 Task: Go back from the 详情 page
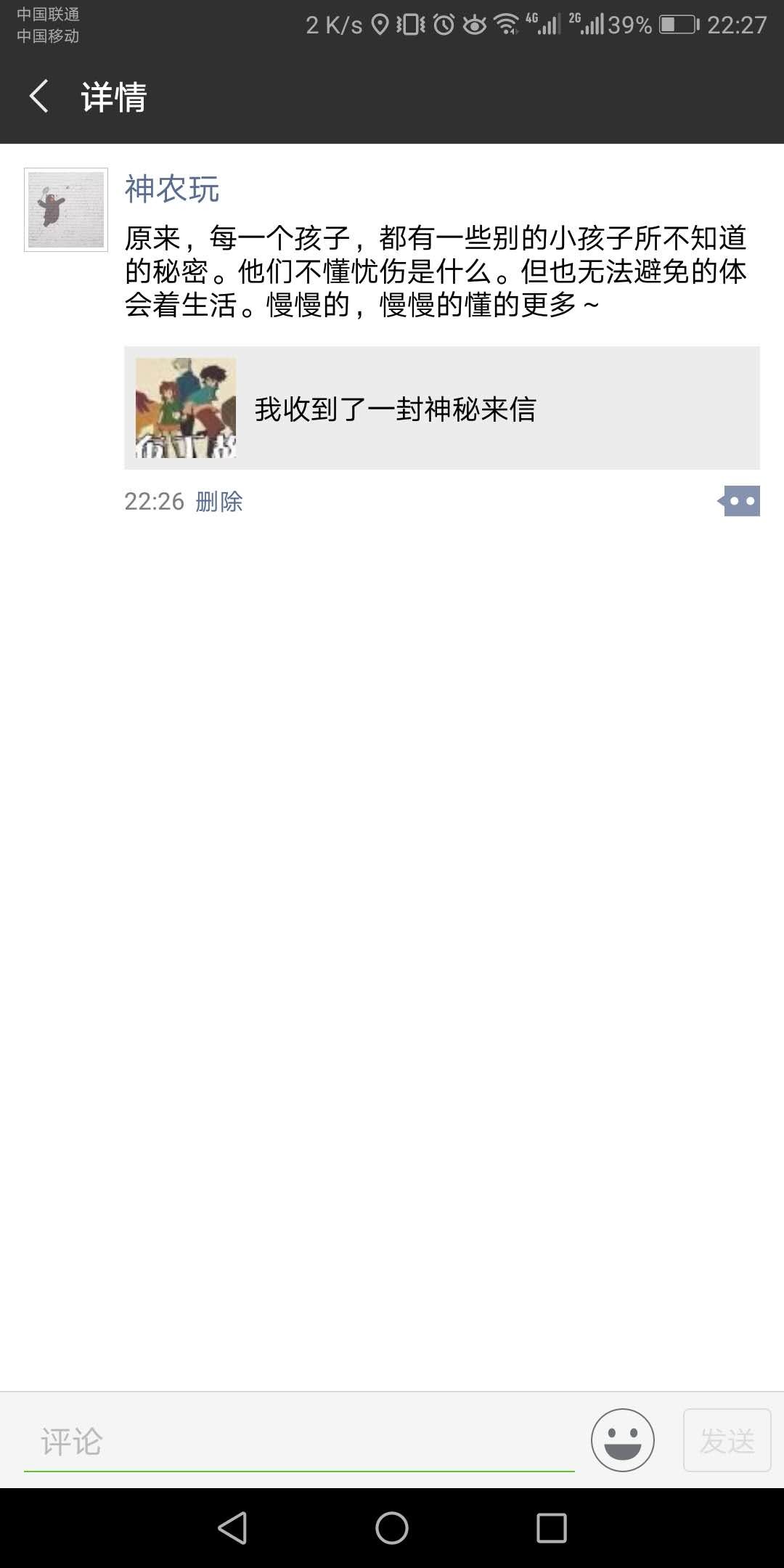click(39, 97)
